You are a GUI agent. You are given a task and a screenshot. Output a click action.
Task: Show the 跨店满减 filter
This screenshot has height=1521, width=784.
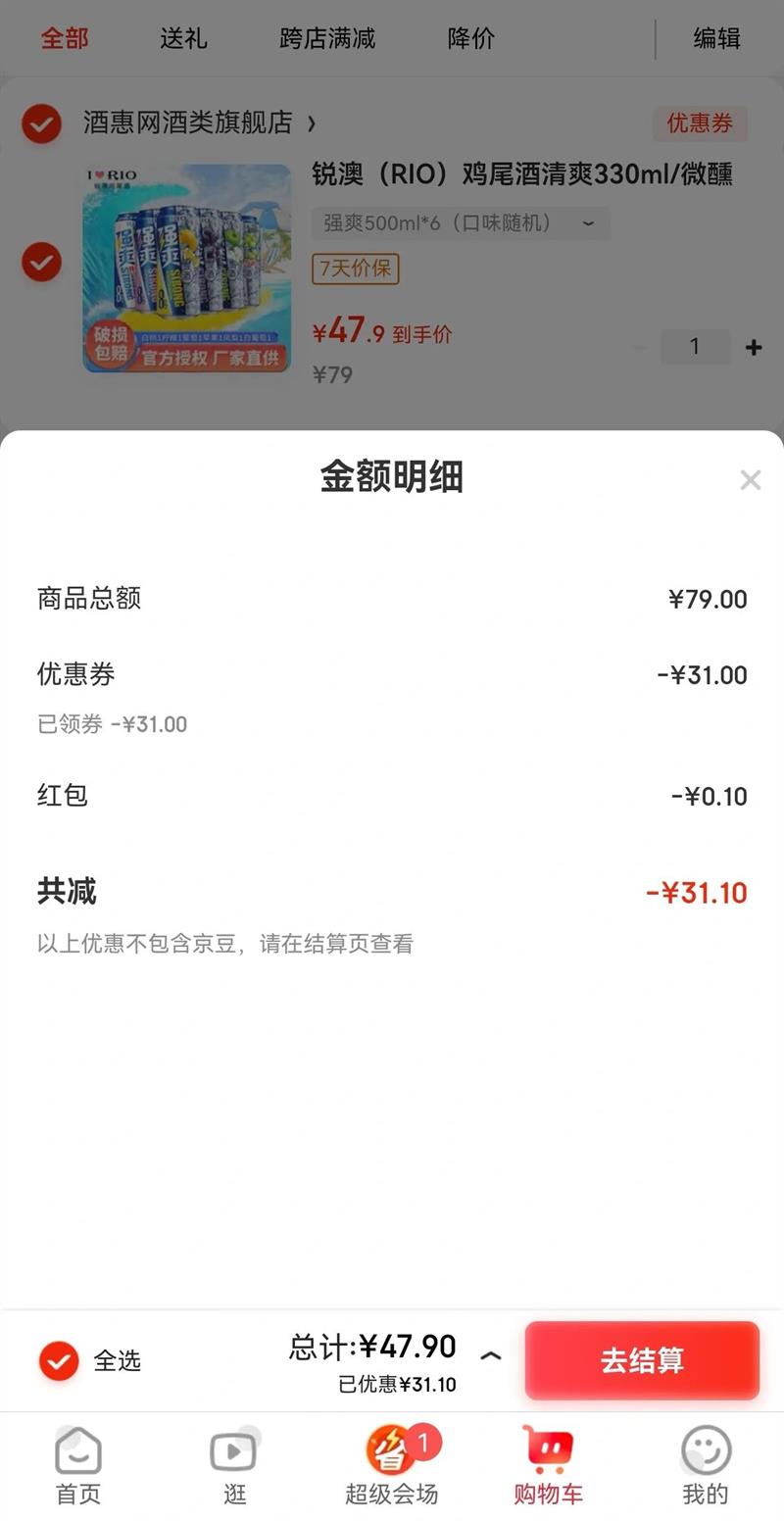327,39
